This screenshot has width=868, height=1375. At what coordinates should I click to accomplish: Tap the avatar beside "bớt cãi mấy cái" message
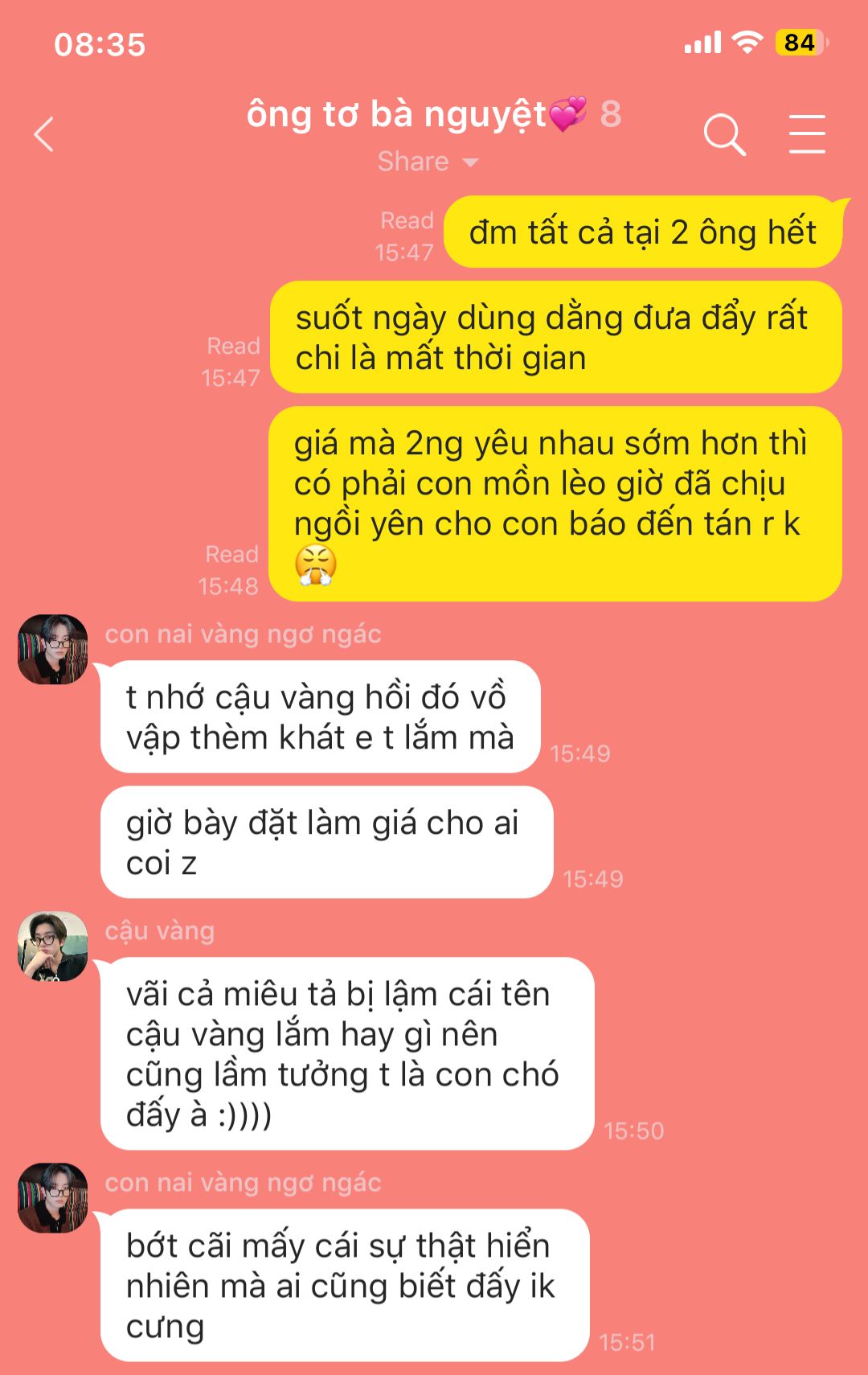[53, 1198]
